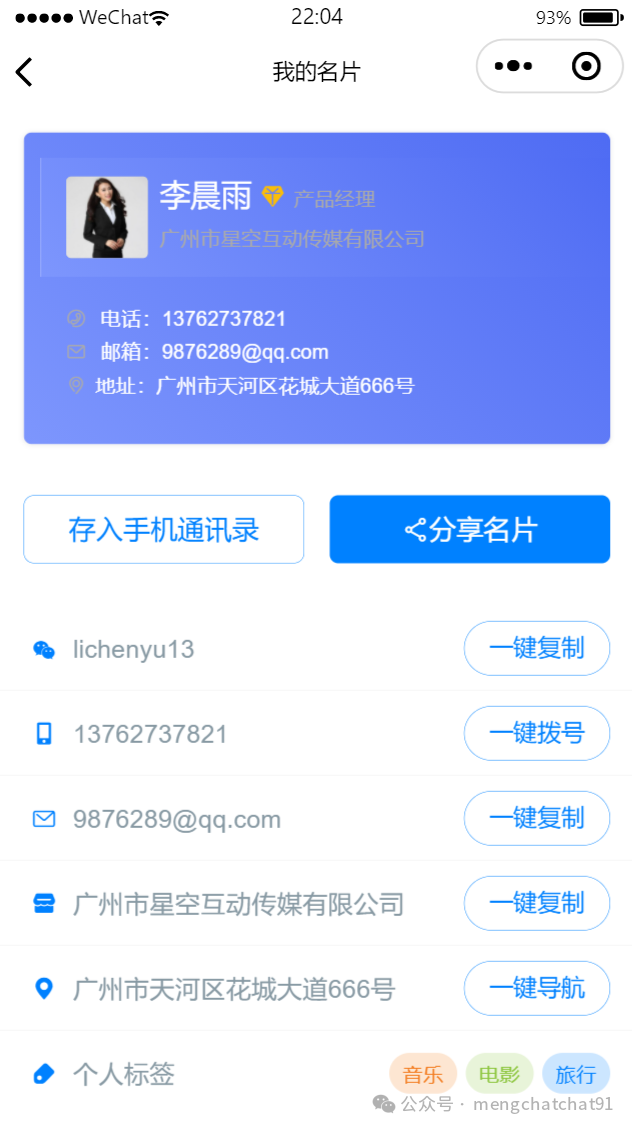Open the mini program more options menu
632x1129 pixels.
[x=513, y=66]
